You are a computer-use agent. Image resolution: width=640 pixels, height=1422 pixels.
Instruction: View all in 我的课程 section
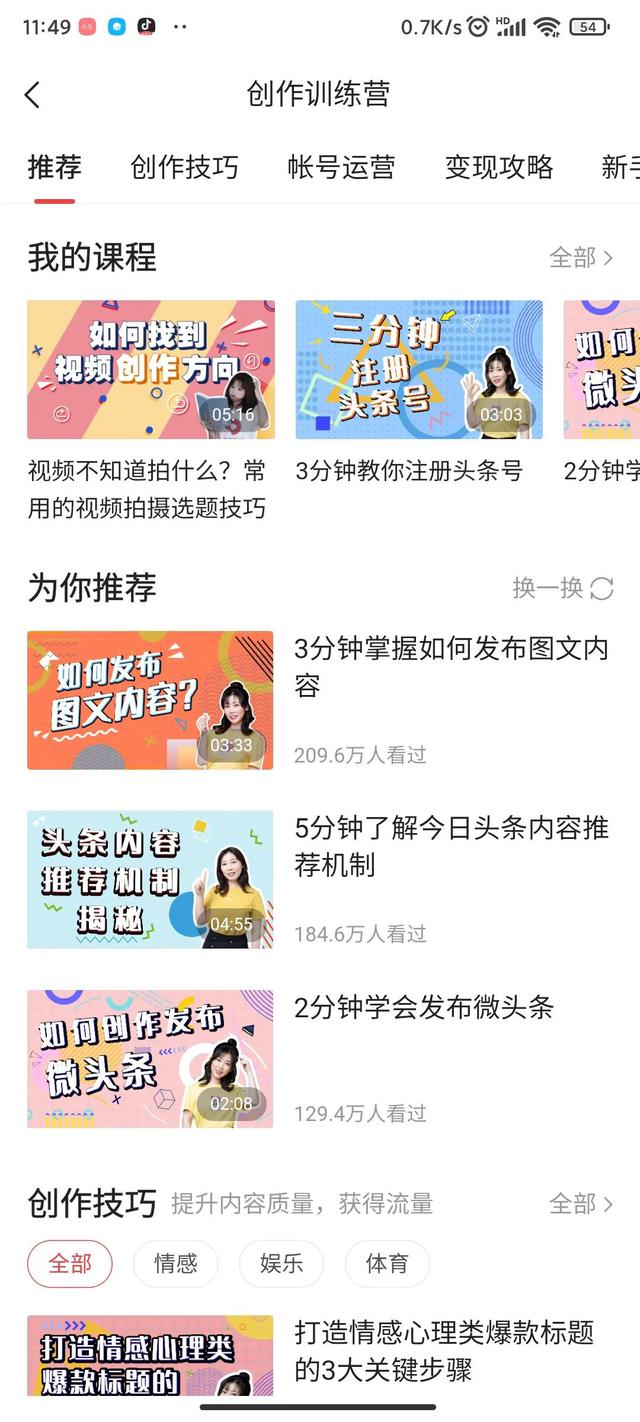pyautogui.click(x=581, y=258)
